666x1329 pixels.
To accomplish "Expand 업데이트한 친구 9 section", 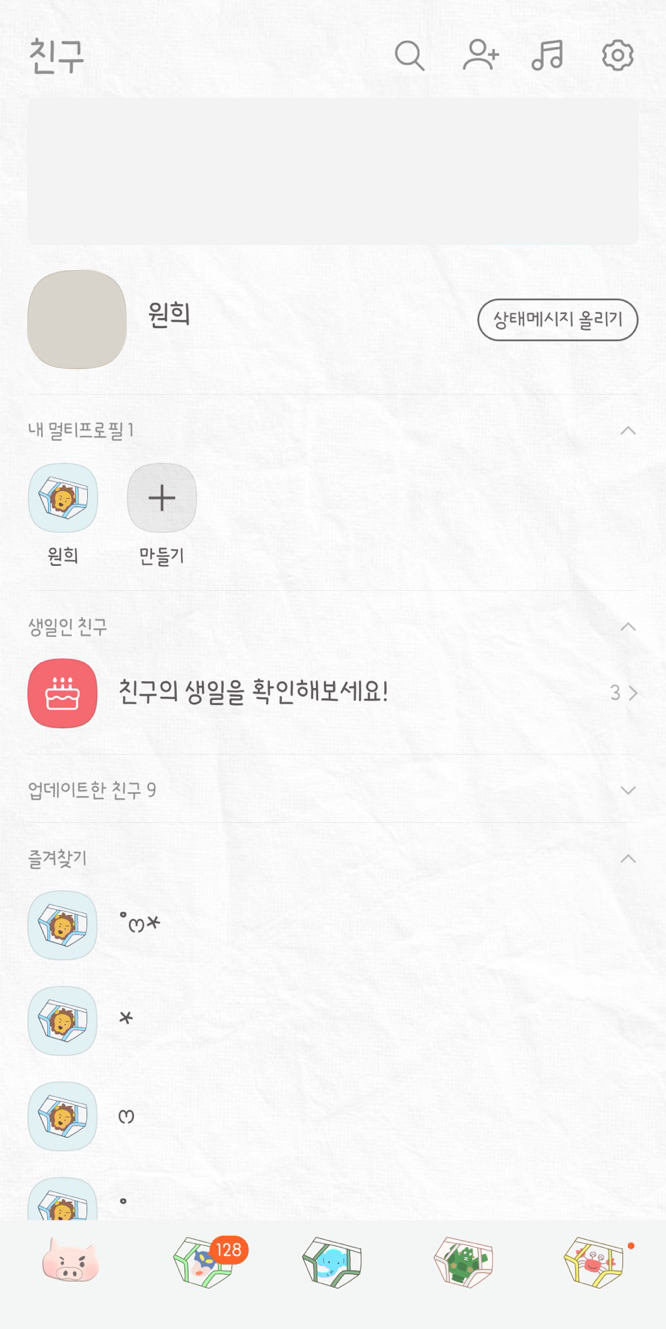I will (628, 790).
